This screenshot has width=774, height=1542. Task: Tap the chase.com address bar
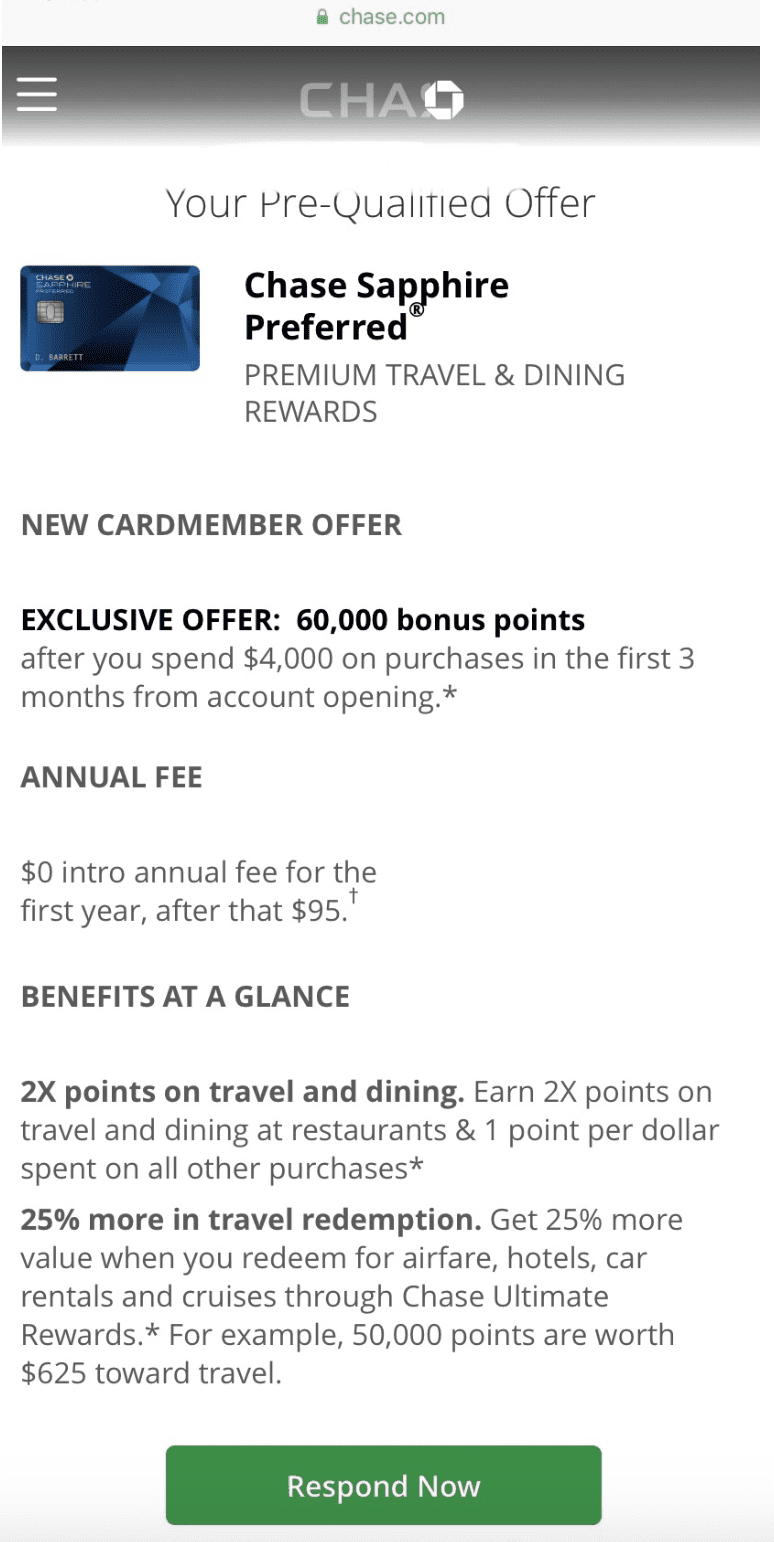(x=381, y=17)
